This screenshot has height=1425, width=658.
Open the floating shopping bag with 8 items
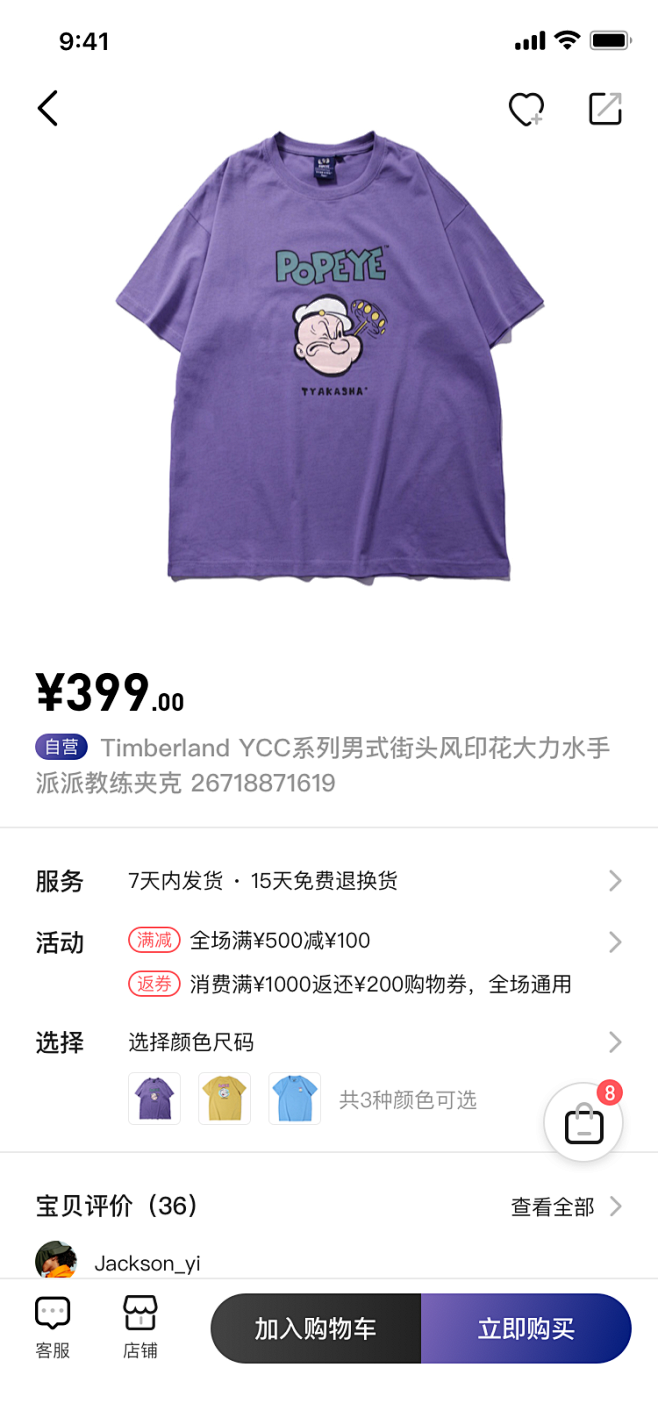click(584, 1123)
